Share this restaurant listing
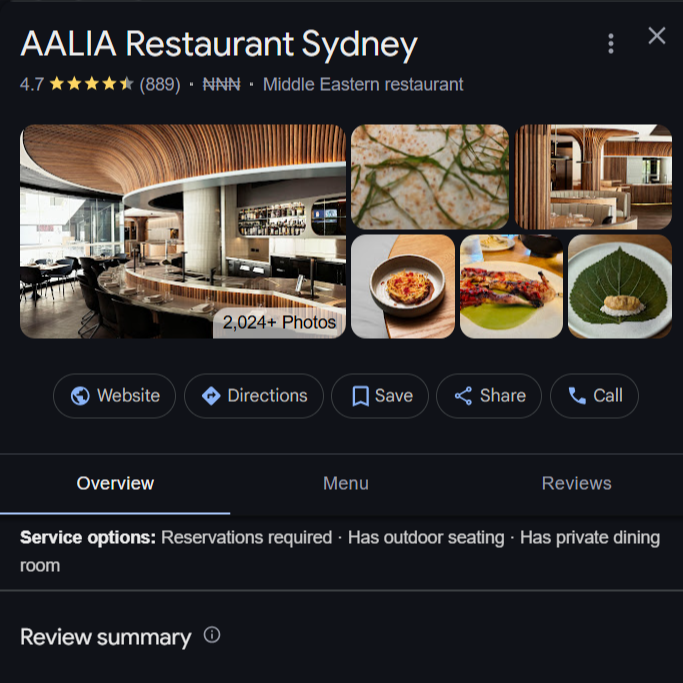The image size is (683, 683). [489, 396]
